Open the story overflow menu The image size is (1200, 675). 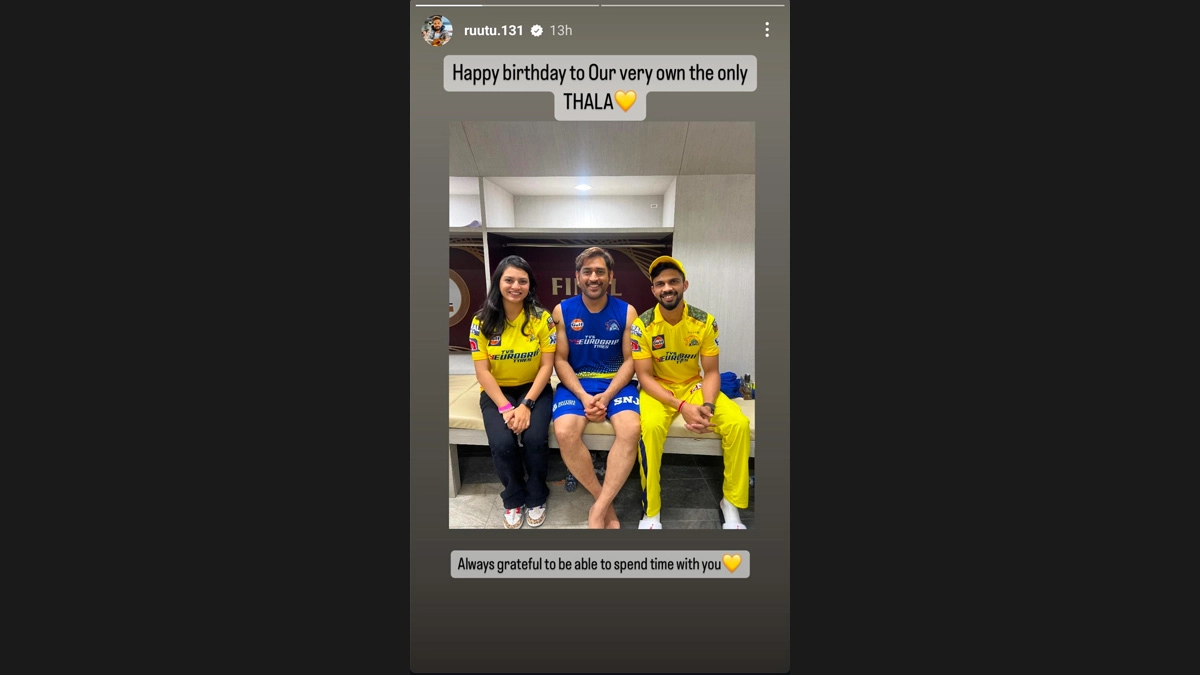click(x=767, y=30)
